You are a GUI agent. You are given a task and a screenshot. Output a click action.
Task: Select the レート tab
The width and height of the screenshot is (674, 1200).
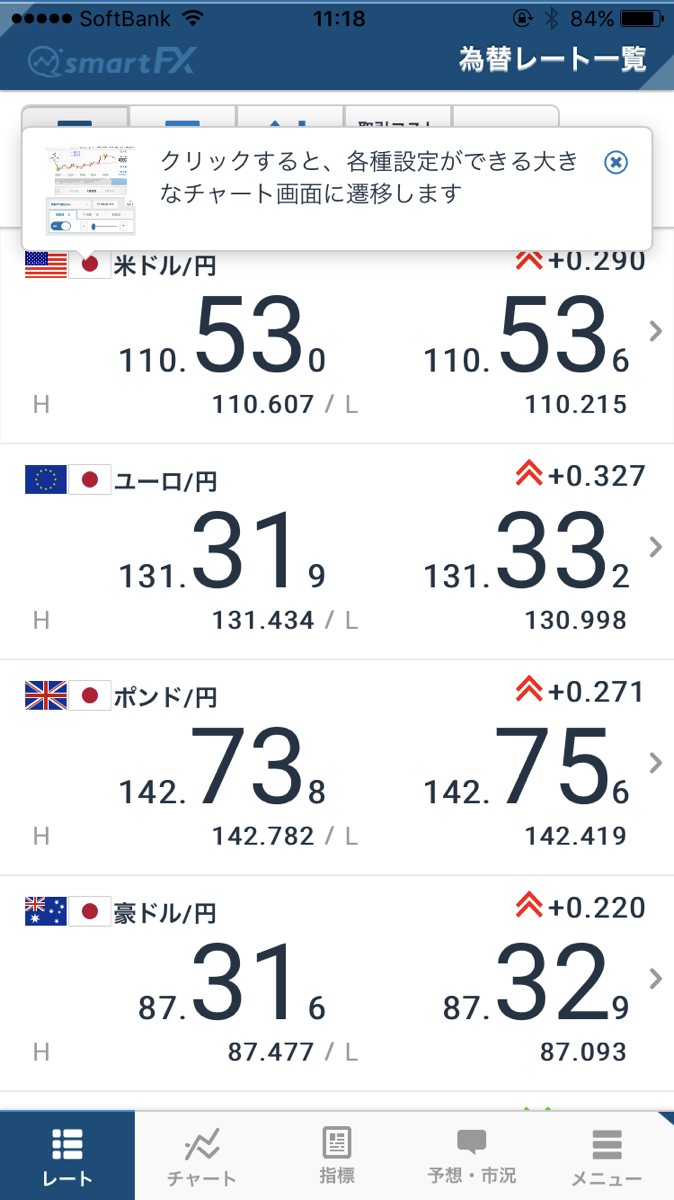pyautogui.click(x=67, y=1156)
